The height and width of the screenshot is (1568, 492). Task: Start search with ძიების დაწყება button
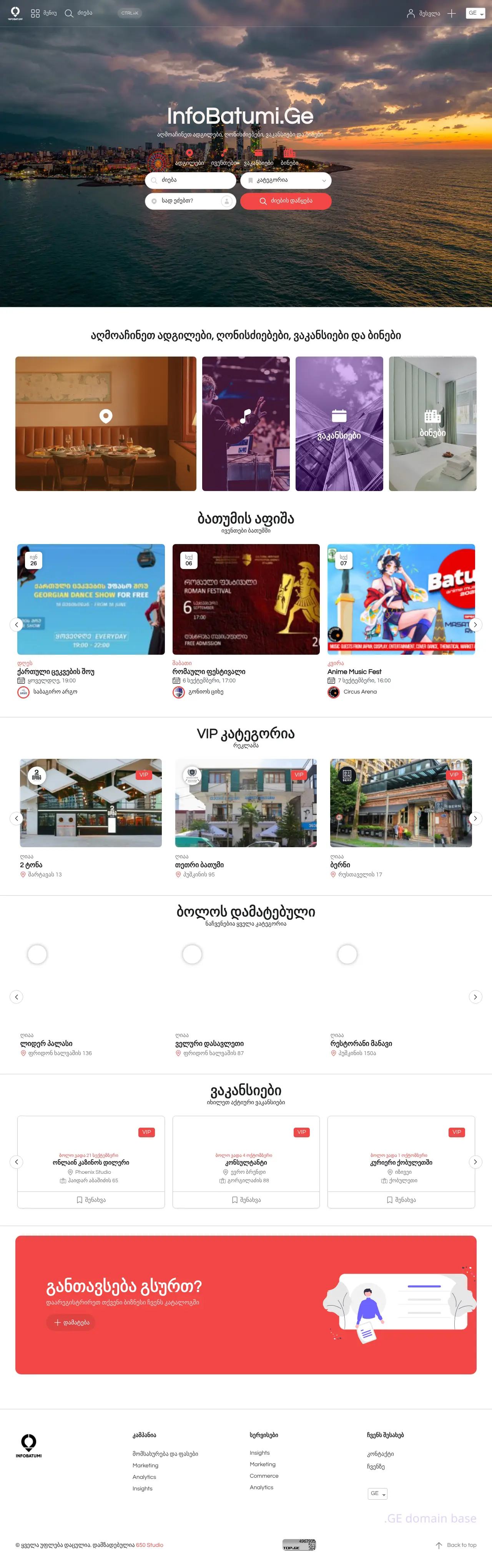(286, 201)
